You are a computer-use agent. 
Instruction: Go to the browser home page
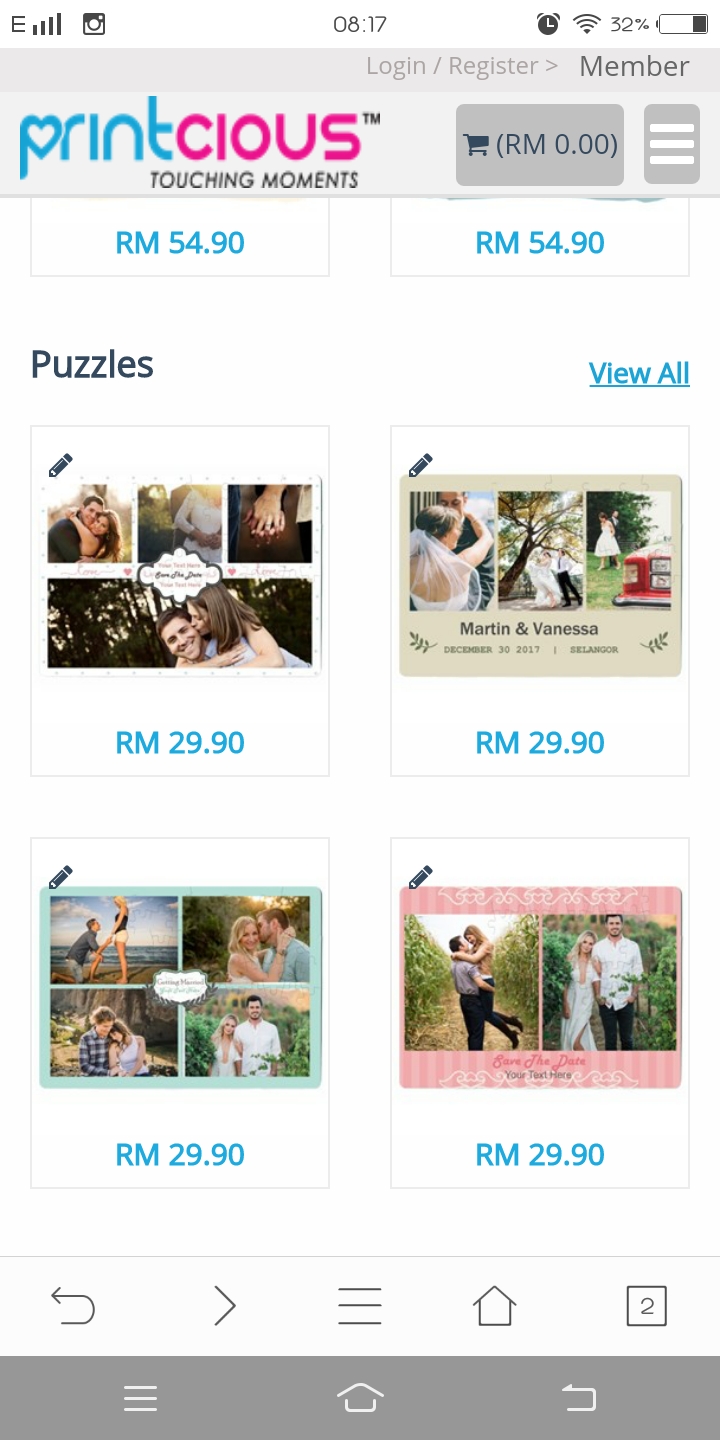(x=494, y=1305)
